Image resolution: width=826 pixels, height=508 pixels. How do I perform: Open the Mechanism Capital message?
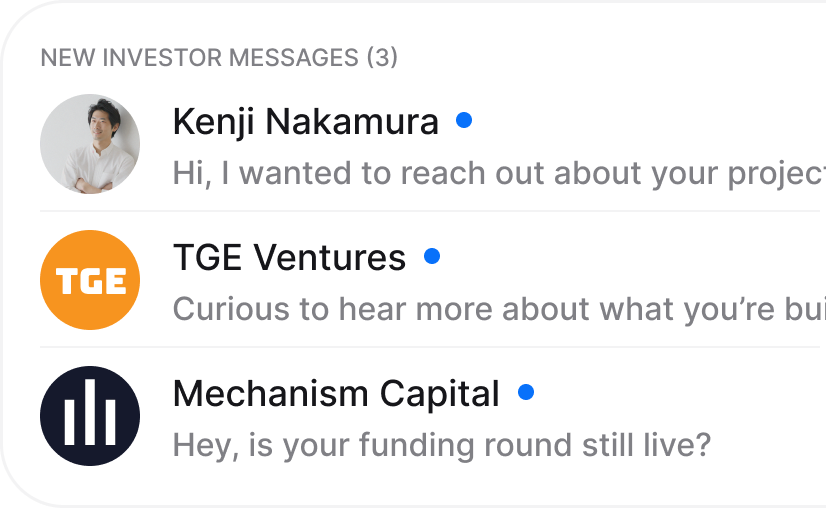430,417
